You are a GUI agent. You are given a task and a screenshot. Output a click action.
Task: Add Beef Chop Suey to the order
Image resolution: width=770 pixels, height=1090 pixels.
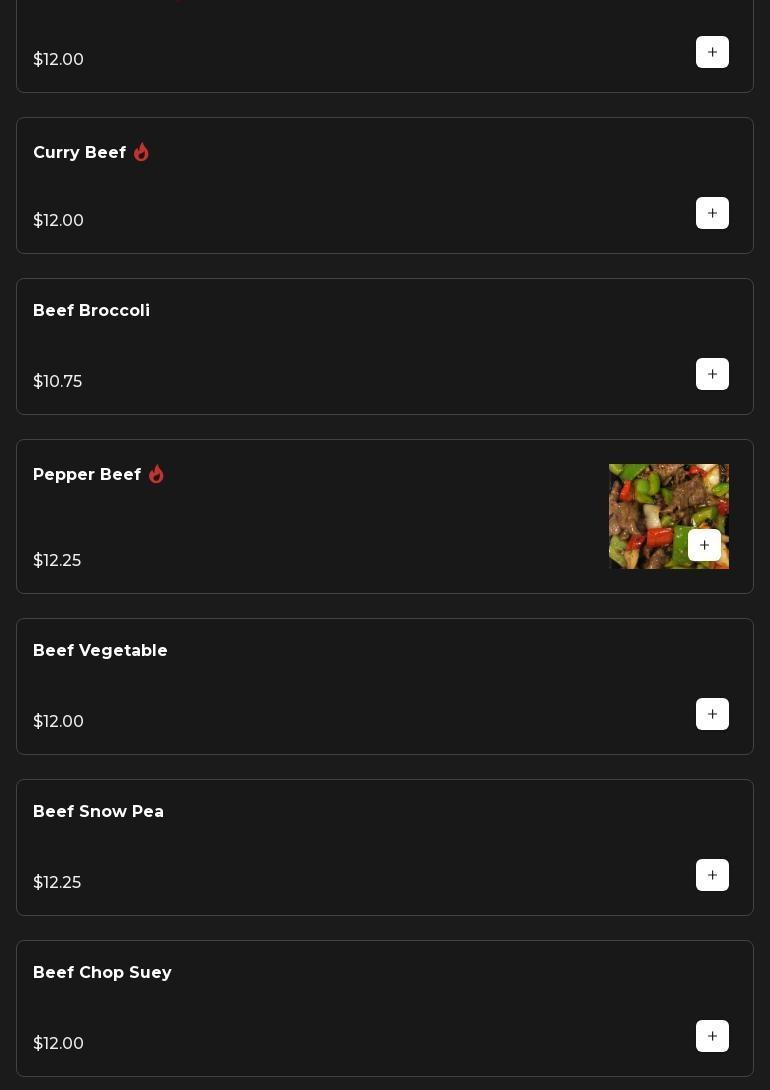point(712,1036)
